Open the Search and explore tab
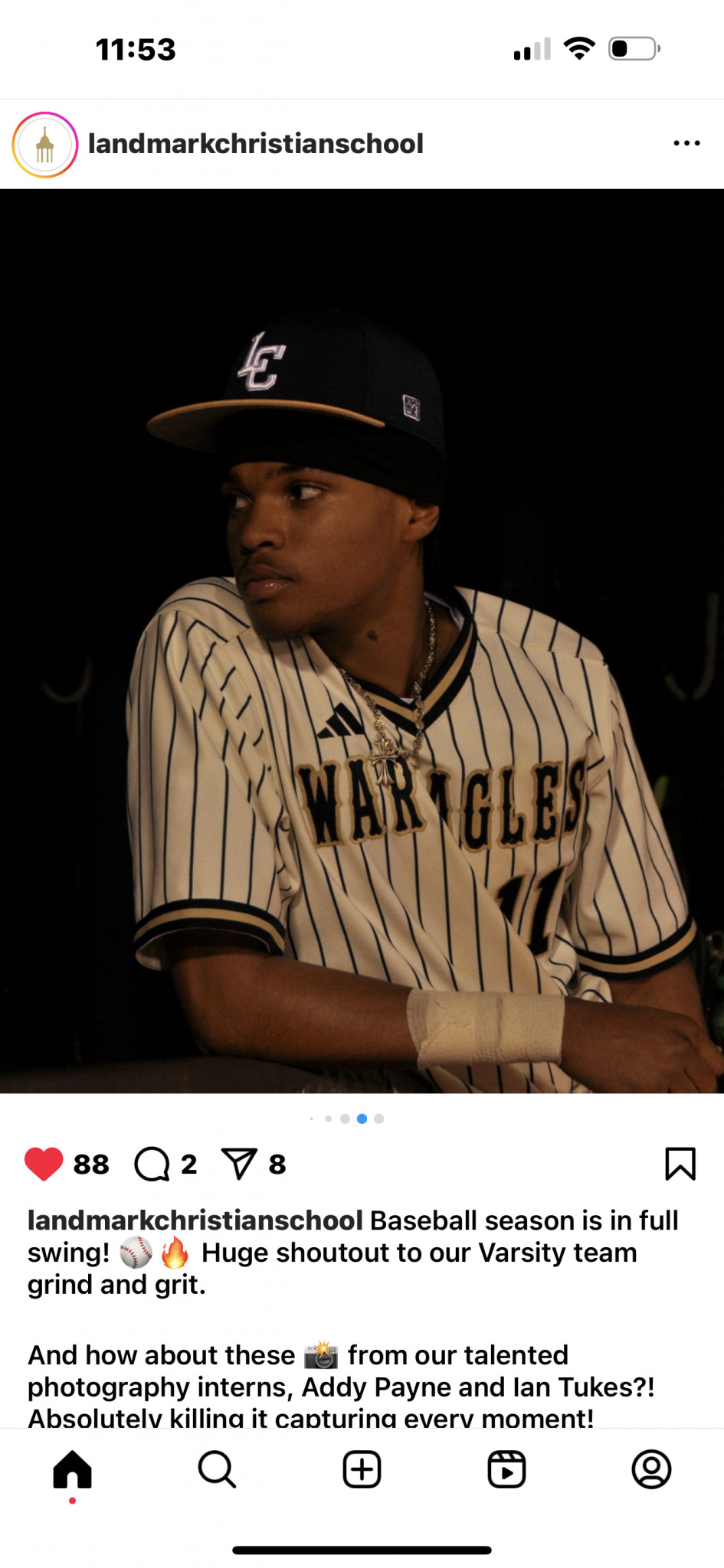 pyautogui.click(x=217, y=1469)
